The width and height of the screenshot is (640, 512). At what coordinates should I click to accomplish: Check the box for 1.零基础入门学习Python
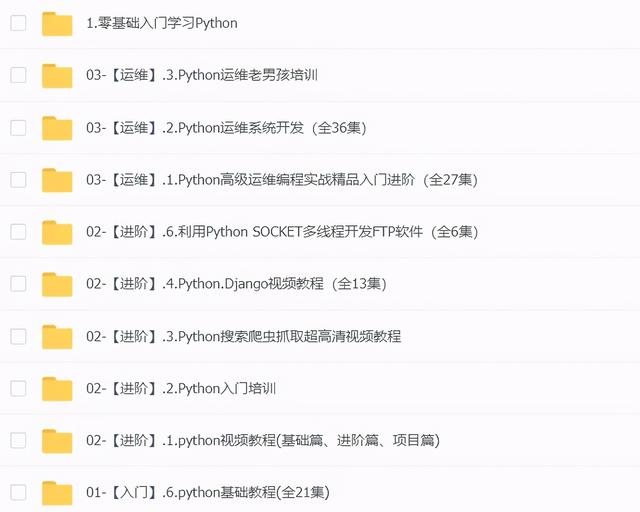click(18, 23)
